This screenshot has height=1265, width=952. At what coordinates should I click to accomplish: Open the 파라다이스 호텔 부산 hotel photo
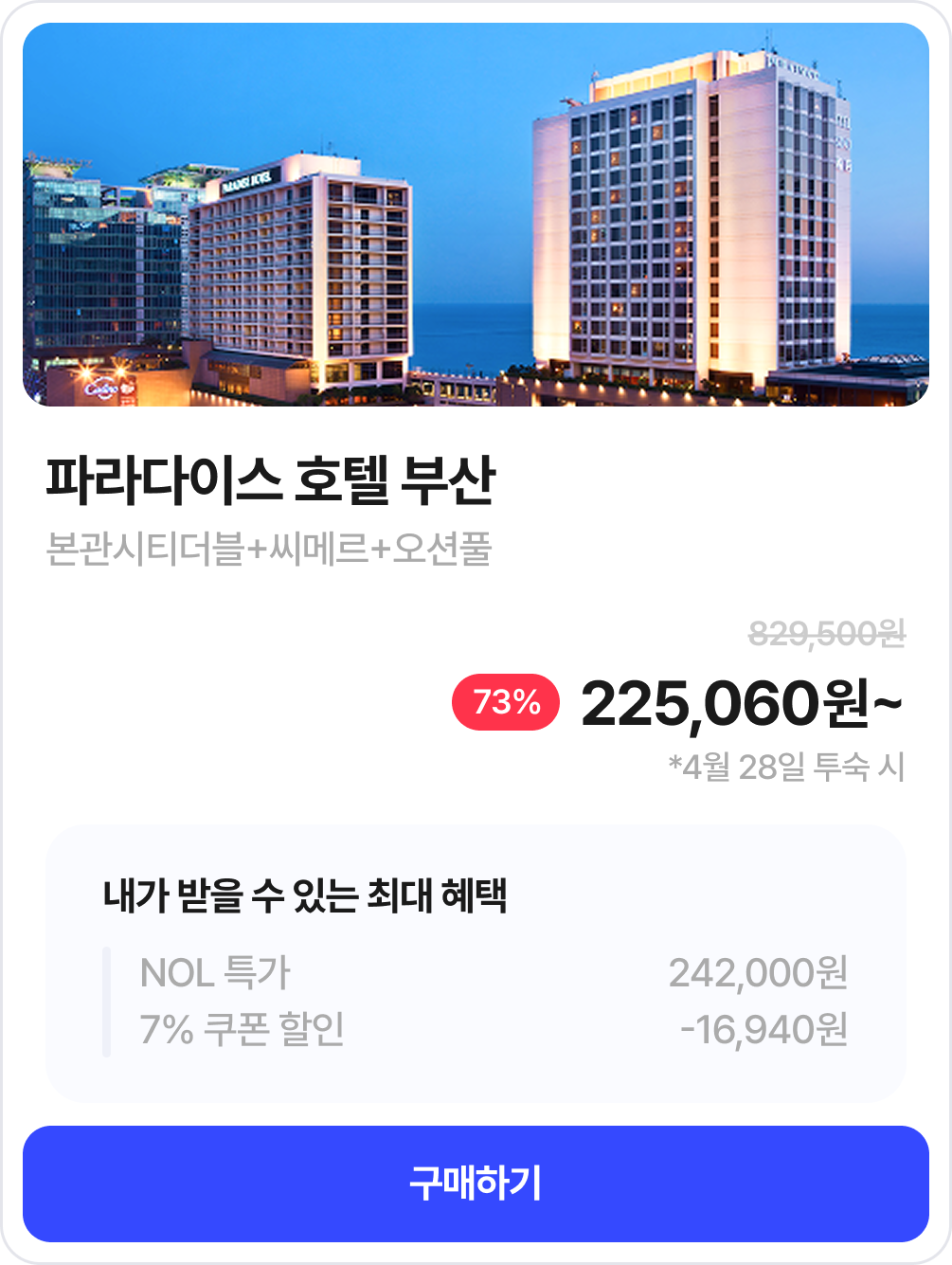pyautogui.click(x=476, y=215)
